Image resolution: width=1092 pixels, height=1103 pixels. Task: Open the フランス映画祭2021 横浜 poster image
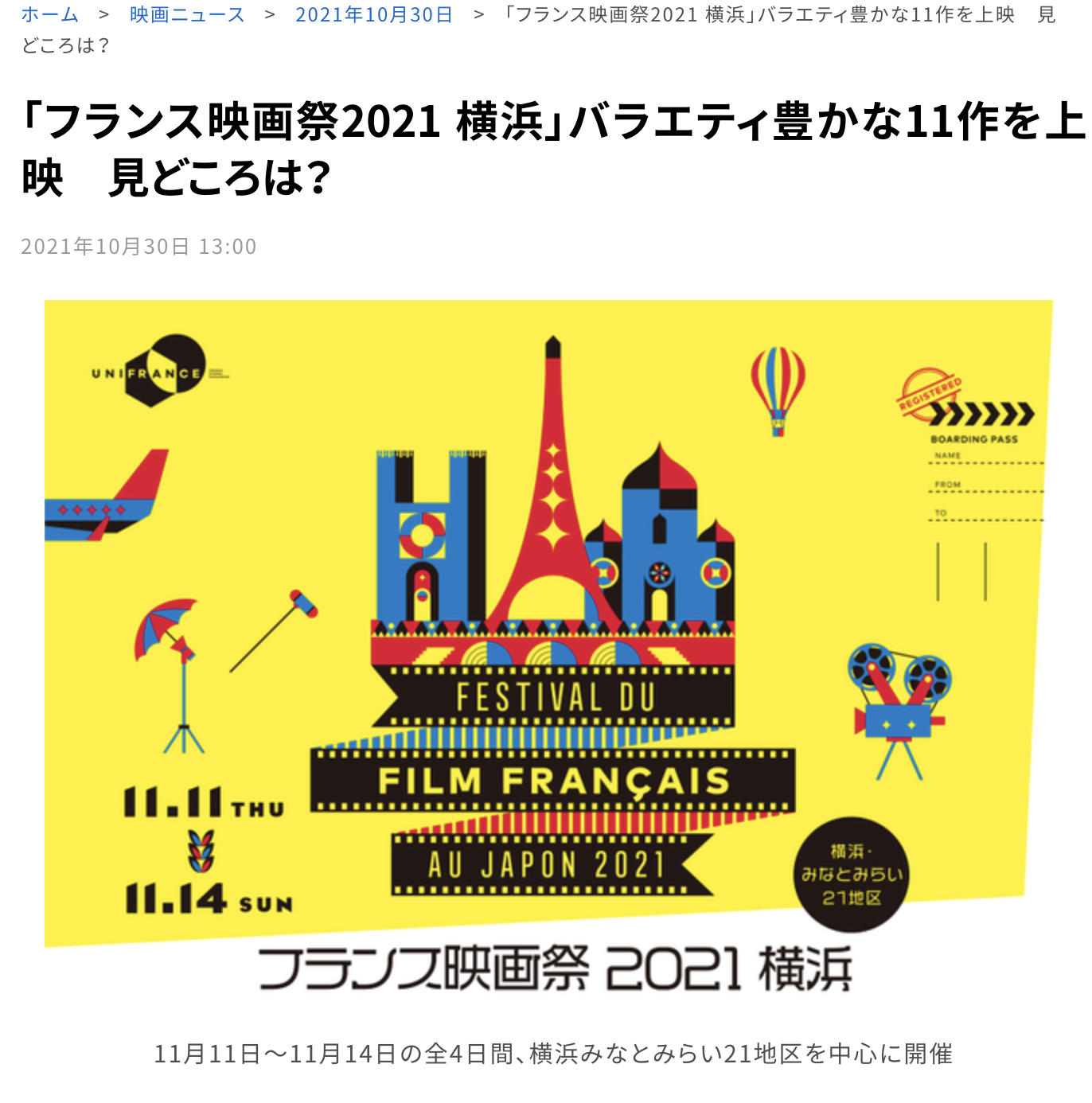tap(548, 645)
